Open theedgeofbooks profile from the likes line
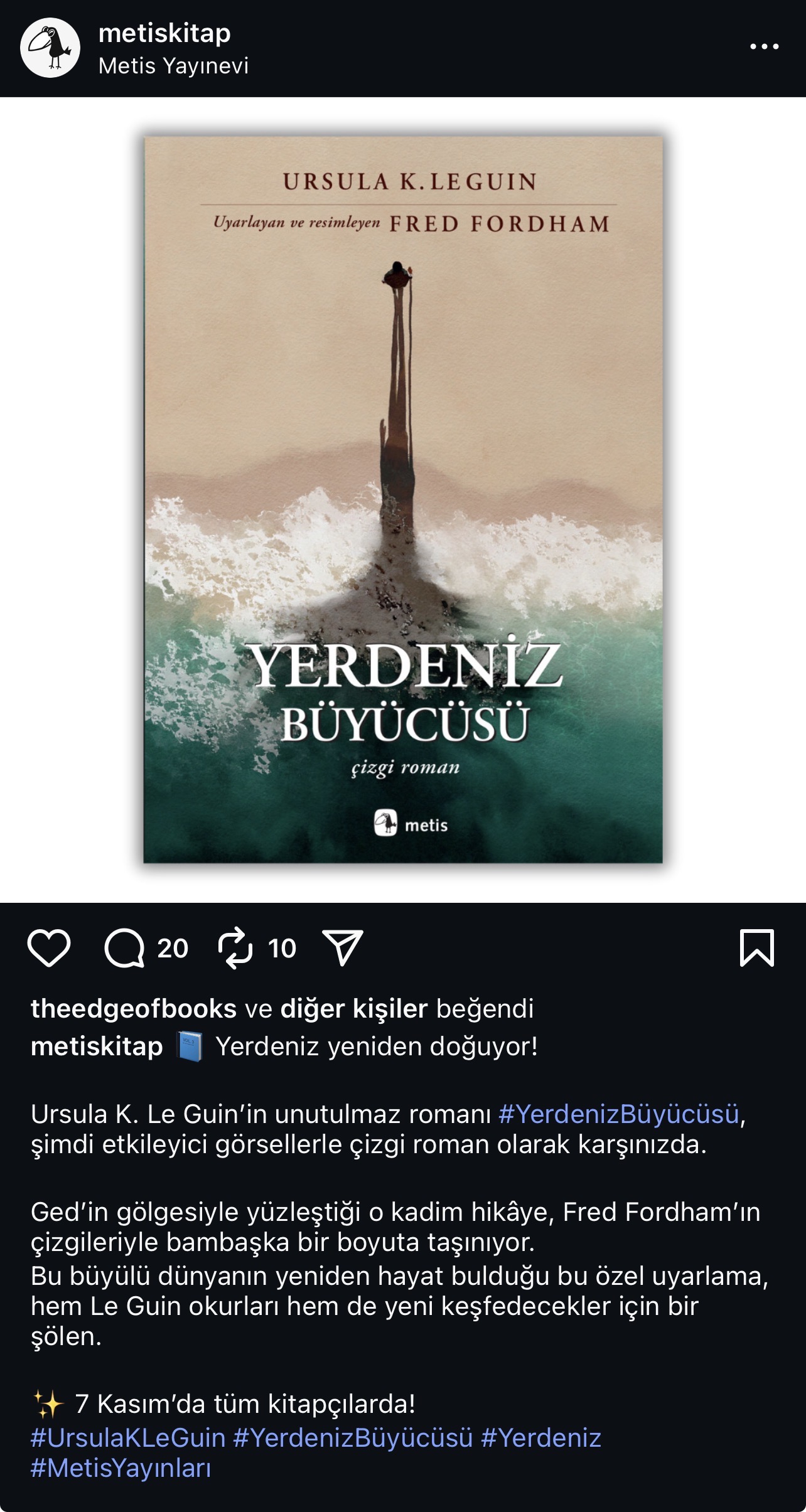806x1512 pixels. 133,1009
